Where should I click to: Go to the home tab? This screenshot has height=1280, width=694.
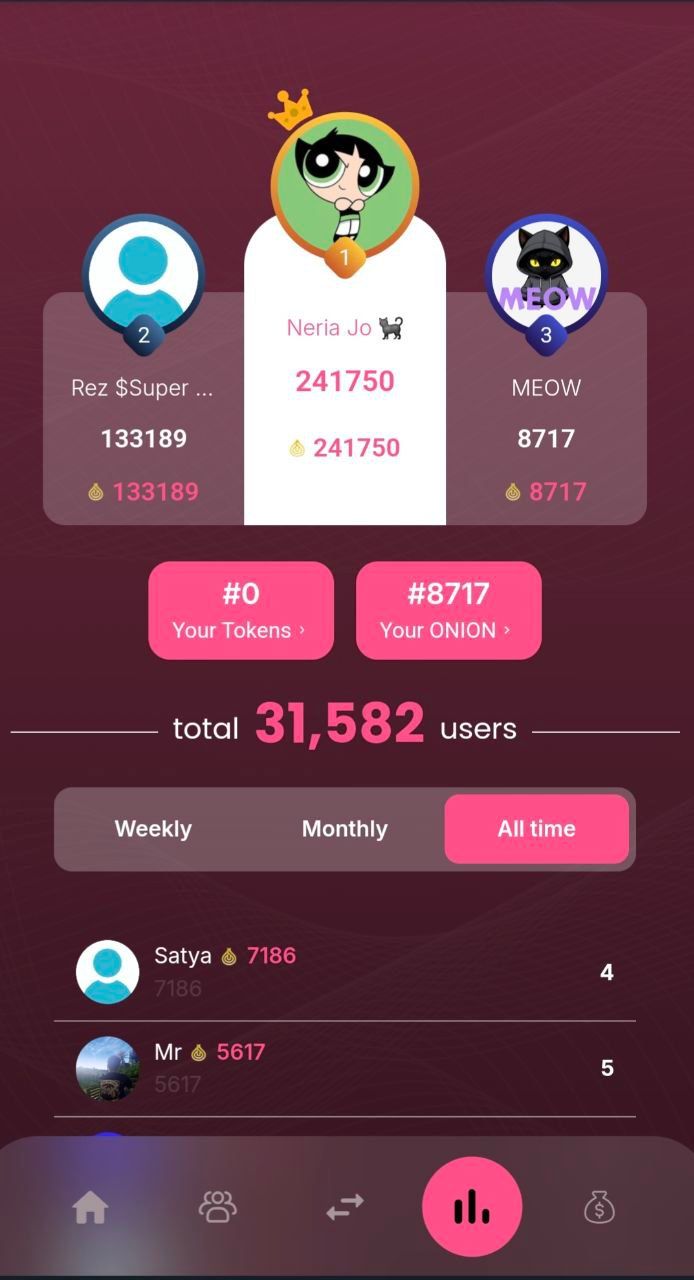tap(90, 1208)
